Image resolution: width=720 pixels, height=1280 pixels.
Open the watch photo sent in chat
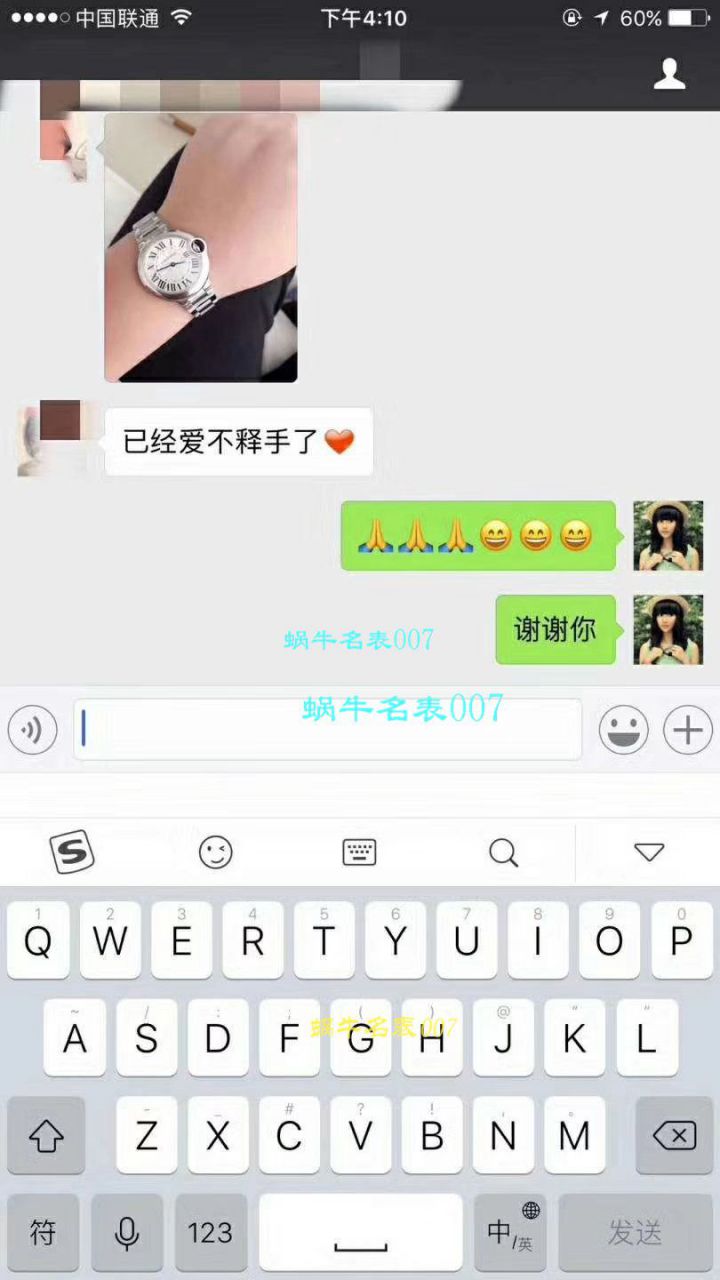click(x=200, y=247)
